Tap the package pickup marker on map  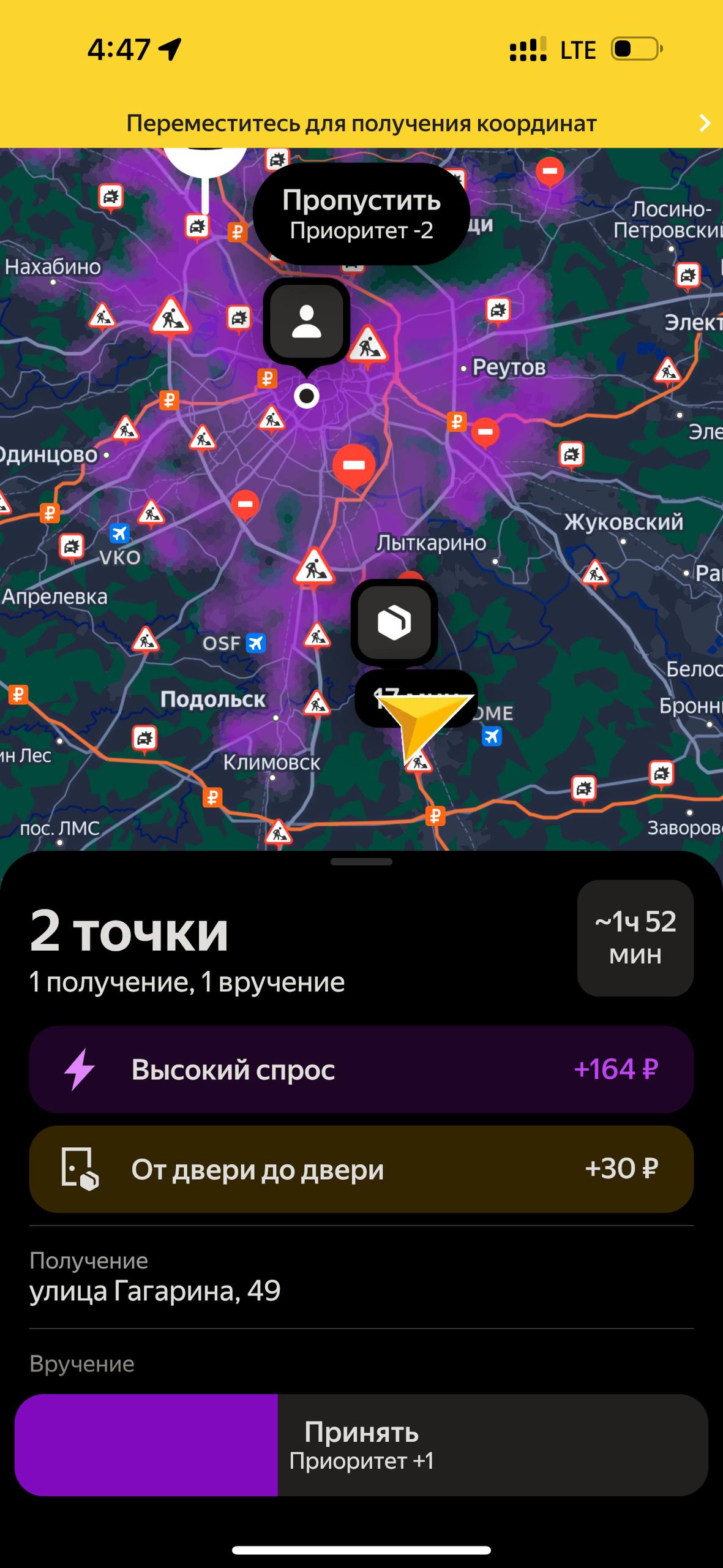click(x=394, y=622)
